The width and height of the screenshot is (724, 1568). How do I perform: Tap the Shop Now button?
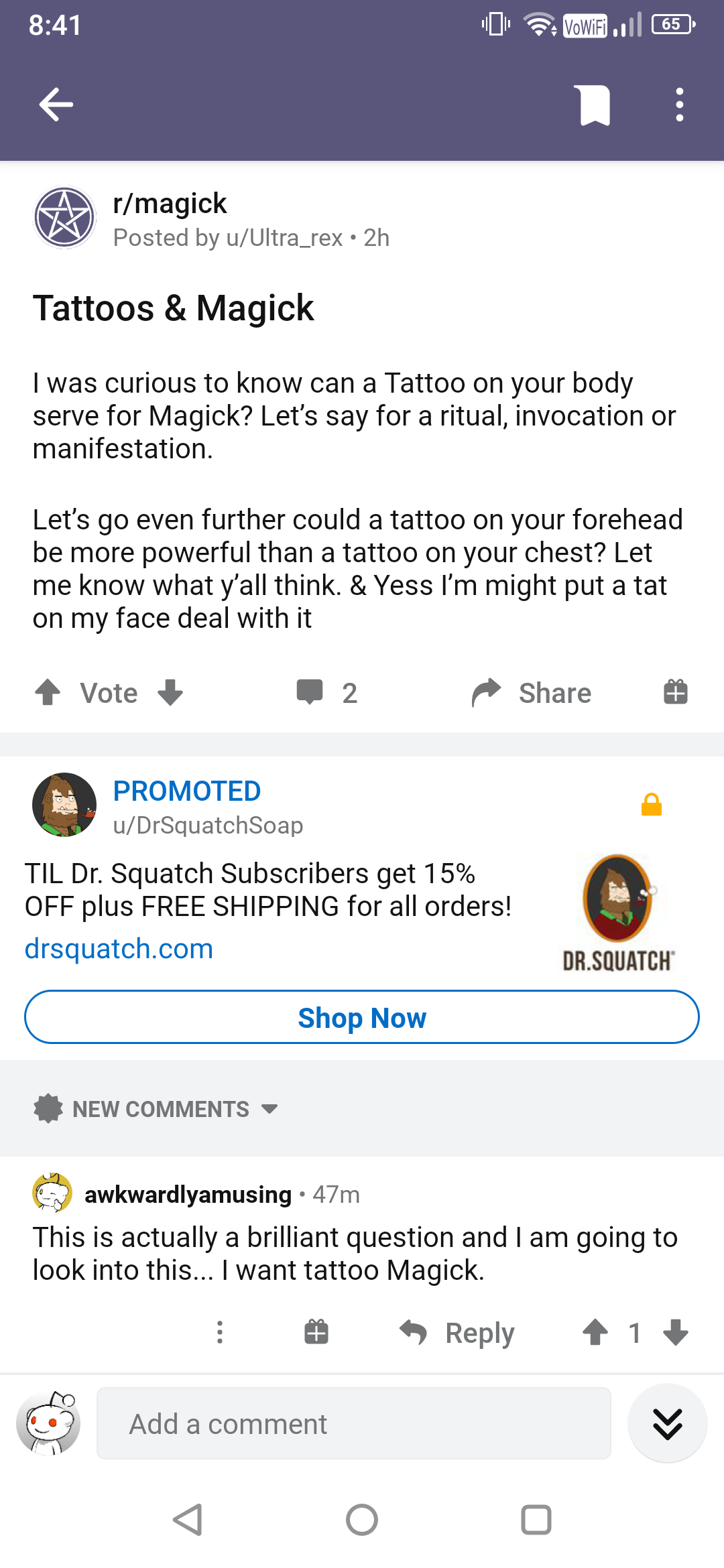[x=362, y=1017]
